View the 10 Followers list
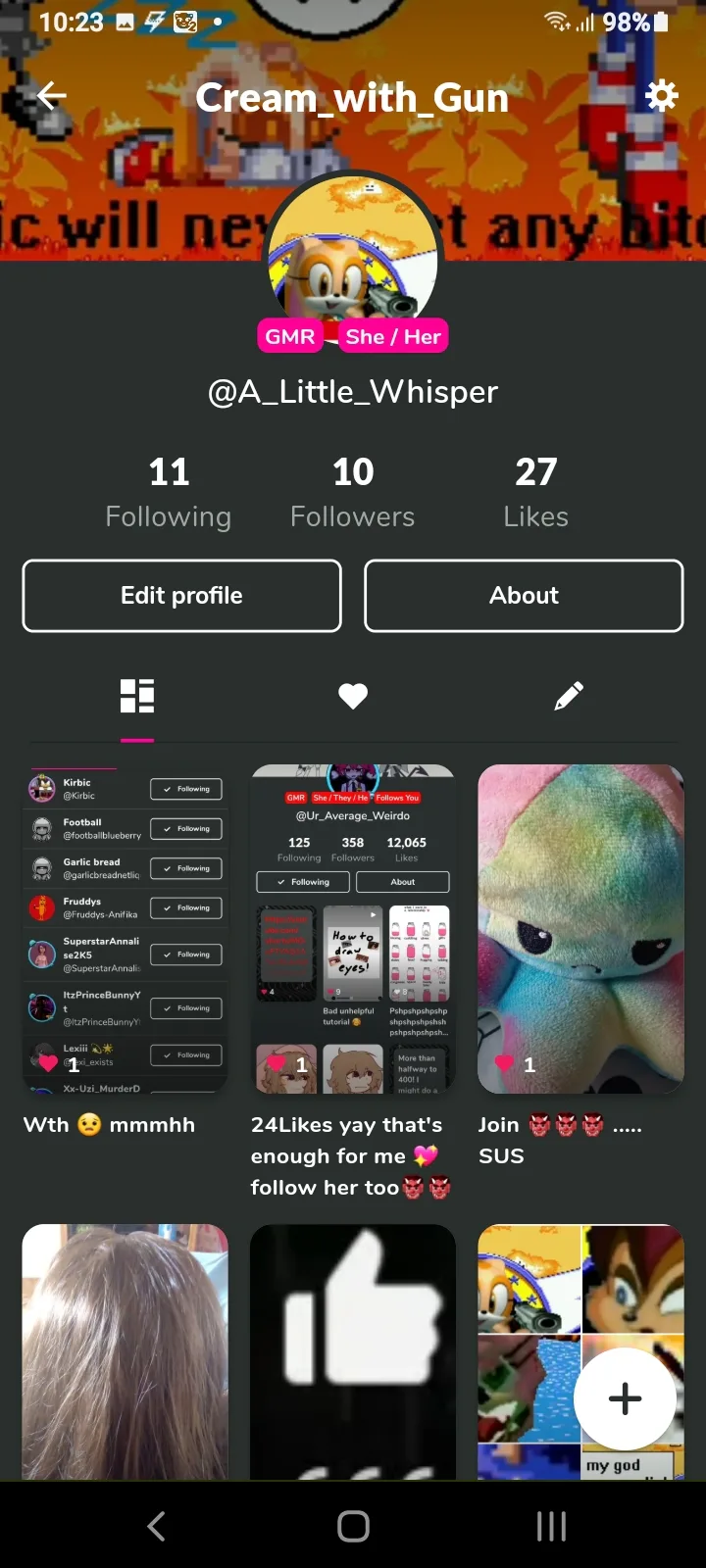706x1568 pixels. [x=353, y=492]
